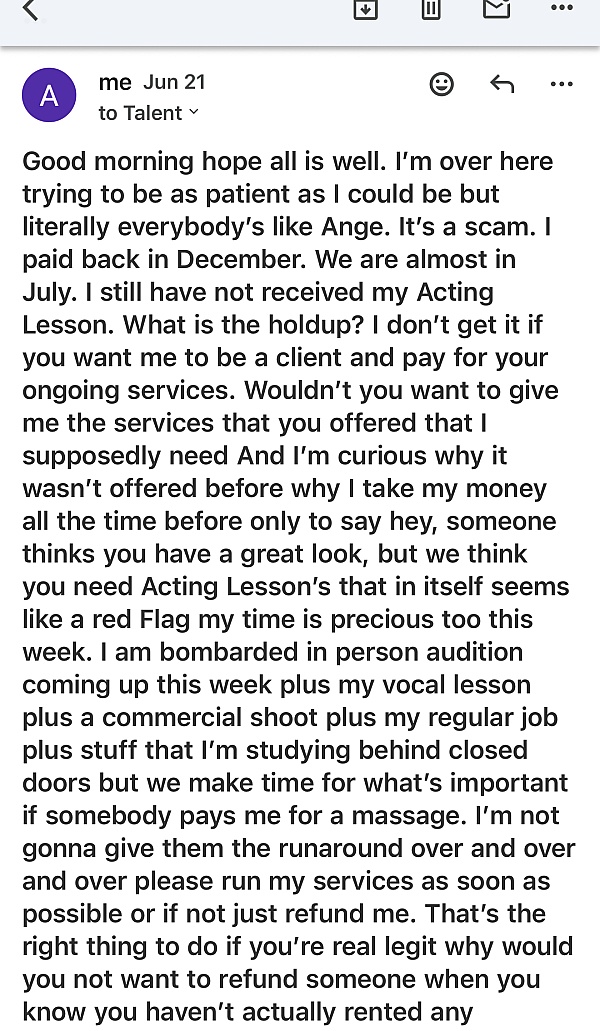Open the top toolbar overflow menu
600x1031 pixels.
coord(562,9)
